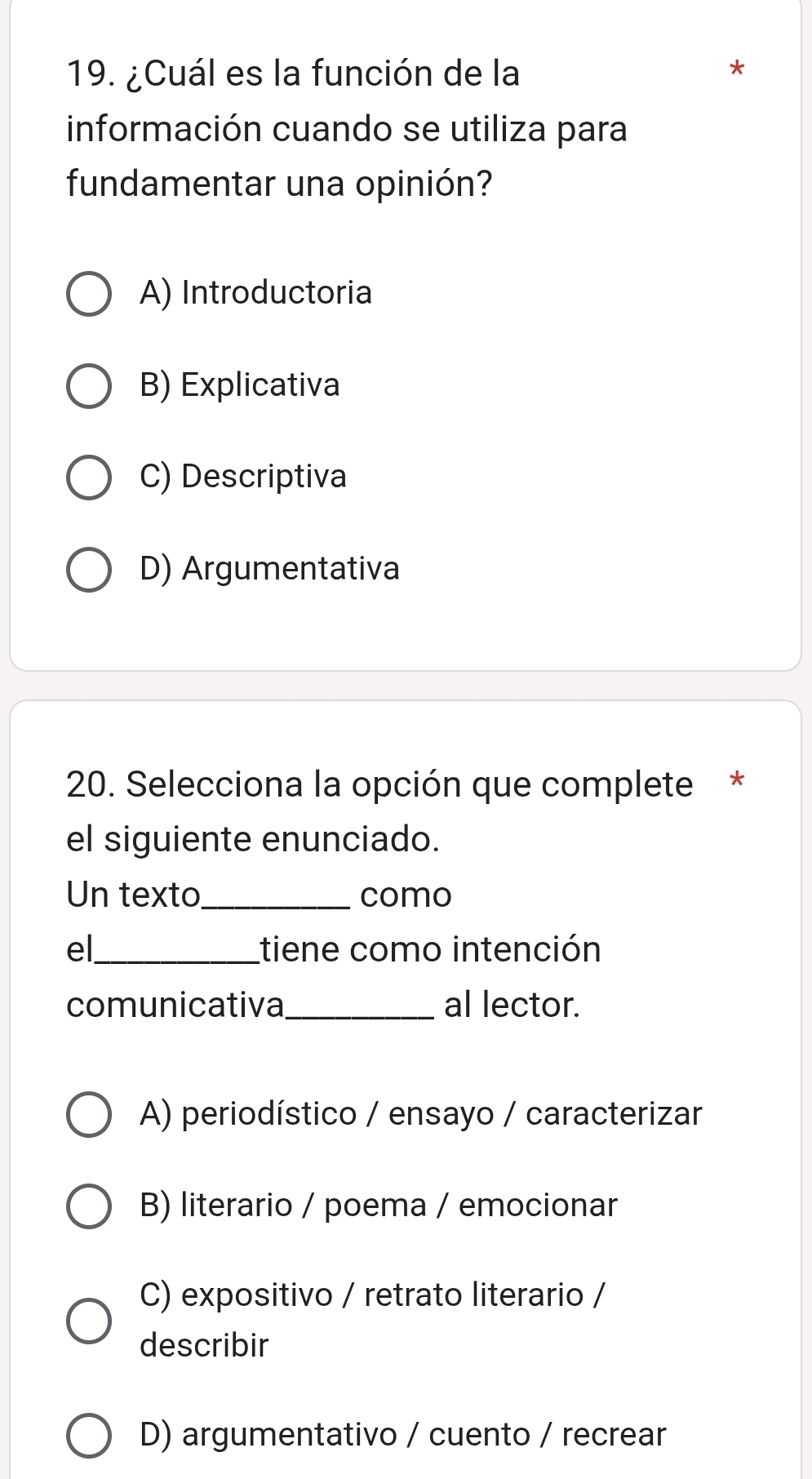The width and height of the screenshot is (812, 1479).
Task: Pick D) Argumentativa radio option
Action: [x=88, y=570]
